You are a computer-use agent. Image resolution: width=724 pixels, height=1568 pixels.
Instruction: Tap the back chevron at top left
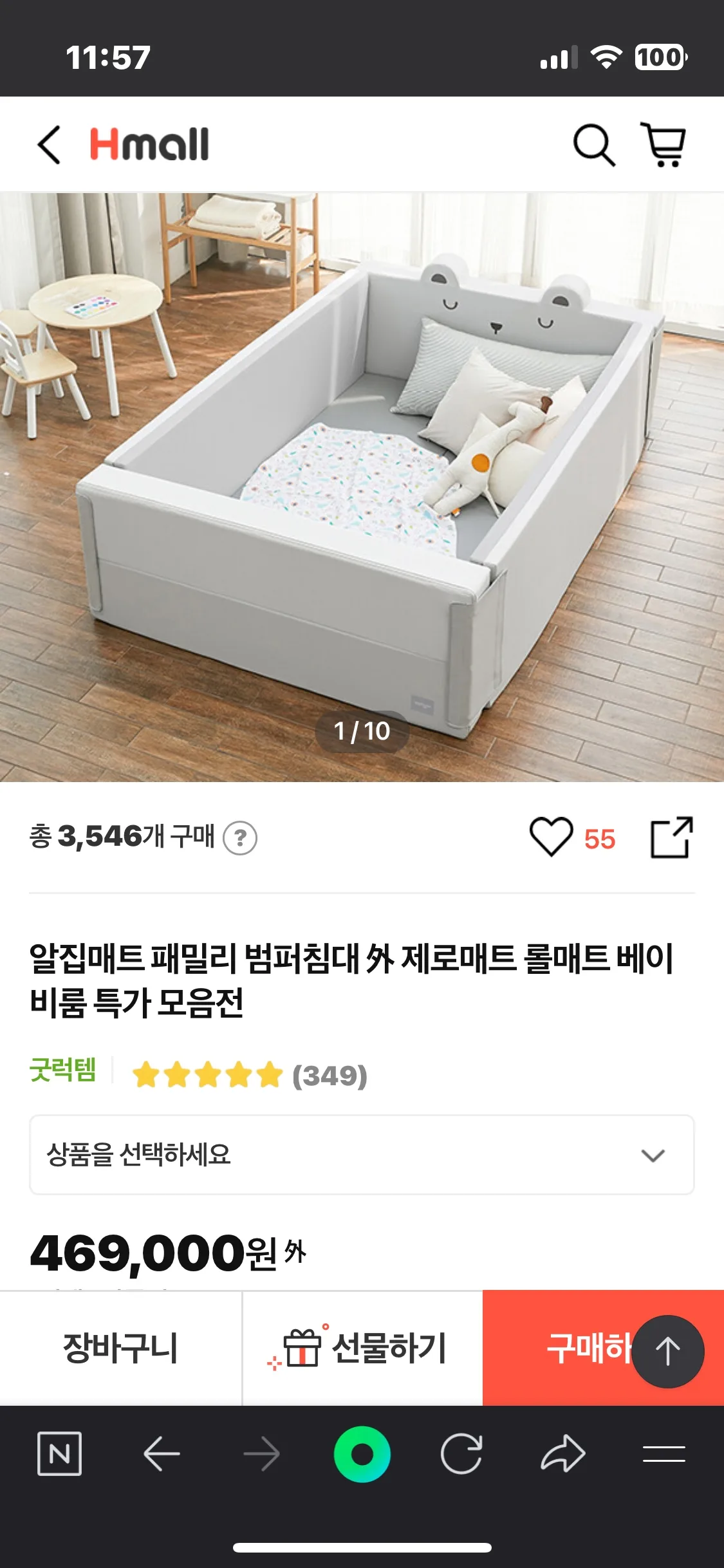tap(49, 145)
